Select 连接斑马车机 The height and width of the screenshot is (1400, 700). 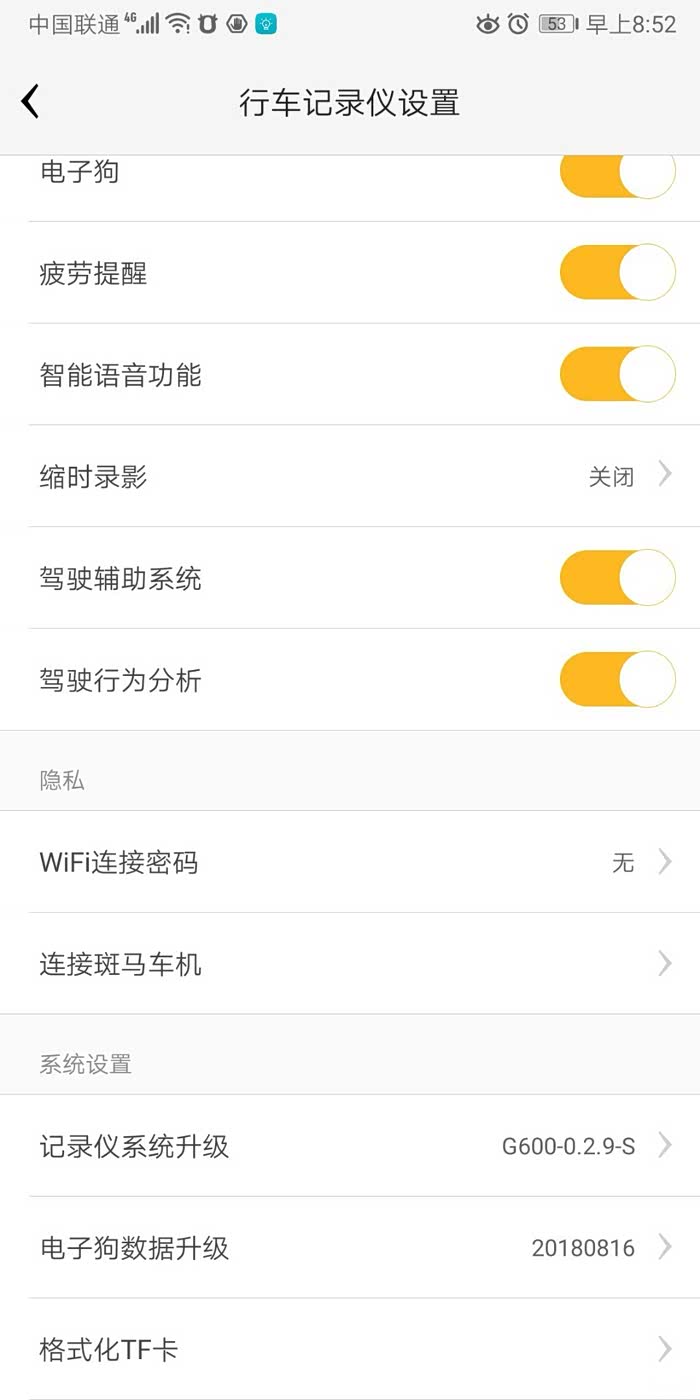(x=350, y=964)
